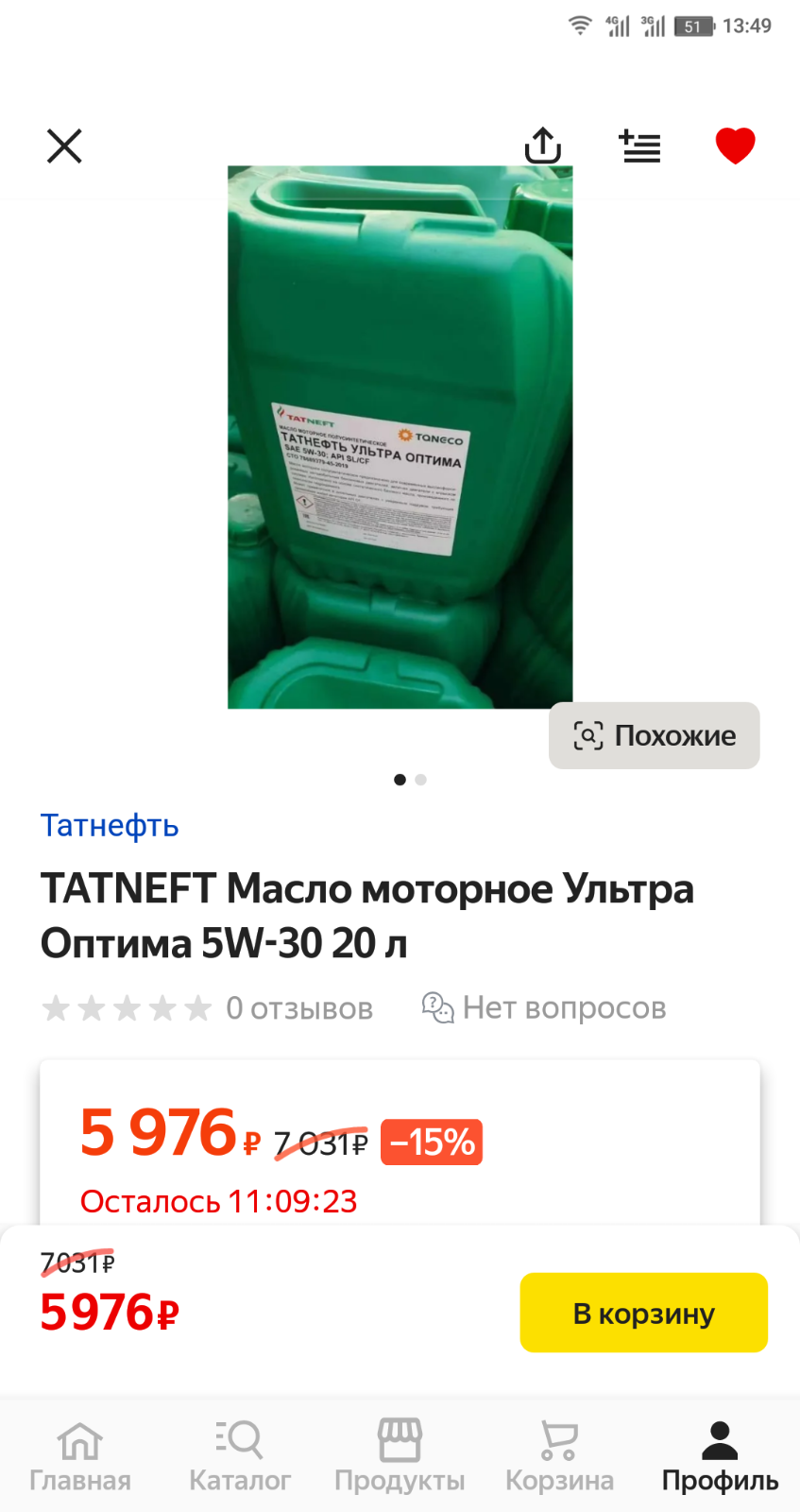Open Нет вопросов questions section
800x1512 pixels.
[x=543, y=1008]
